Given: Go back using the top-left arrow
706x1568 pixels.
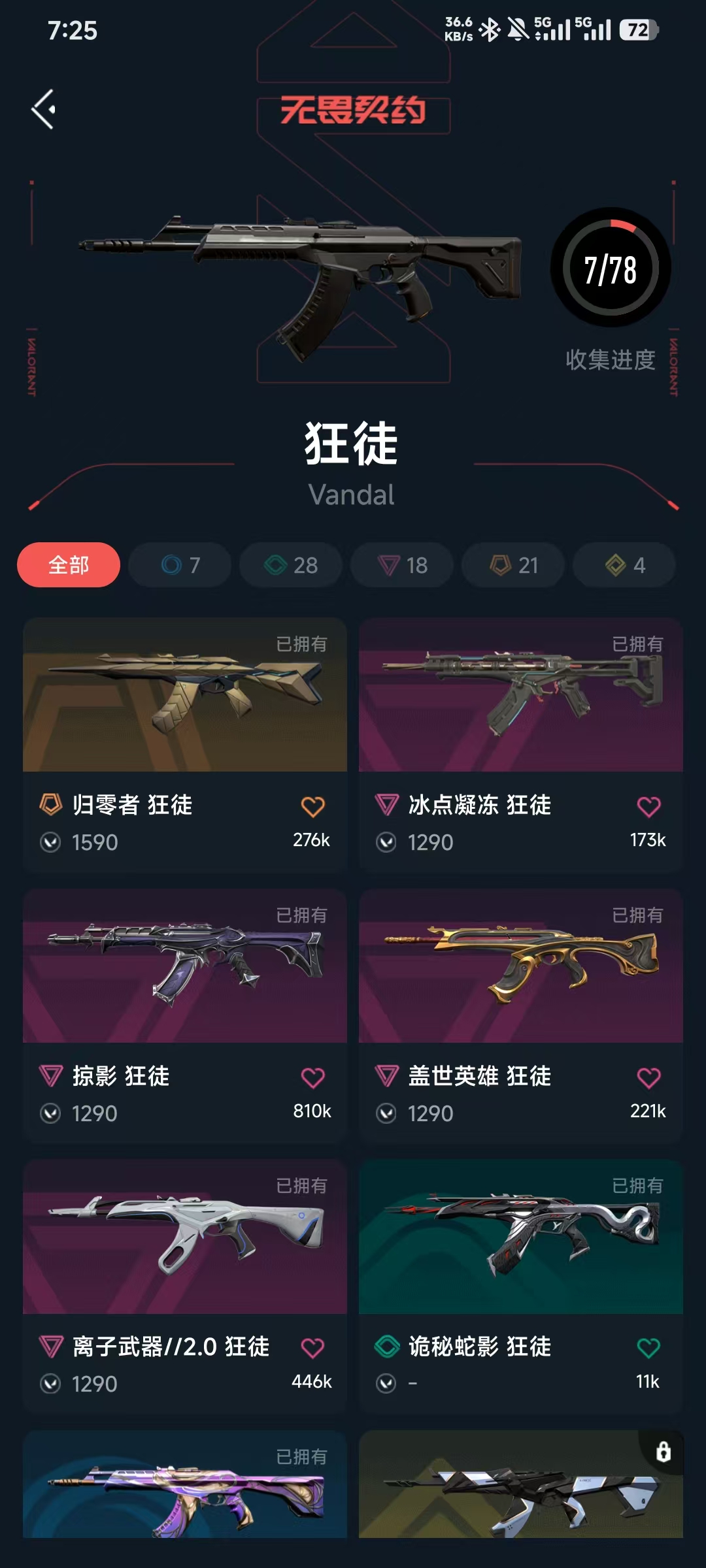Looking at the screenshot, I should point(44,109).
